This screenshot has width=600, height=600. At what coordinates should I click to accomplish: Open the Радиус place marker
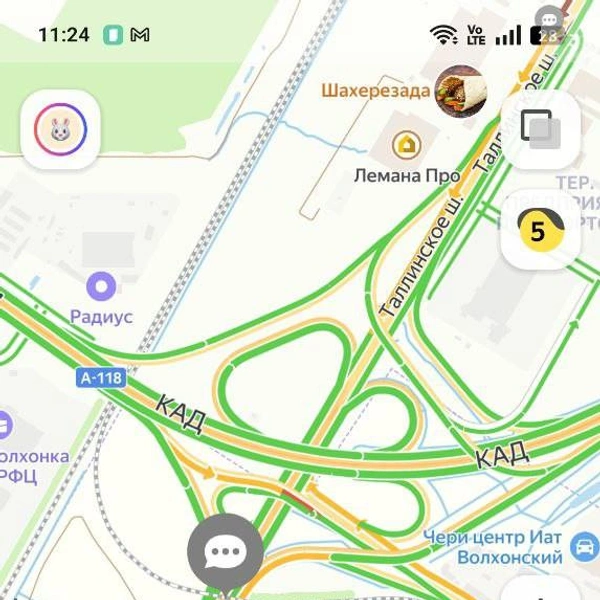[101, 288]
